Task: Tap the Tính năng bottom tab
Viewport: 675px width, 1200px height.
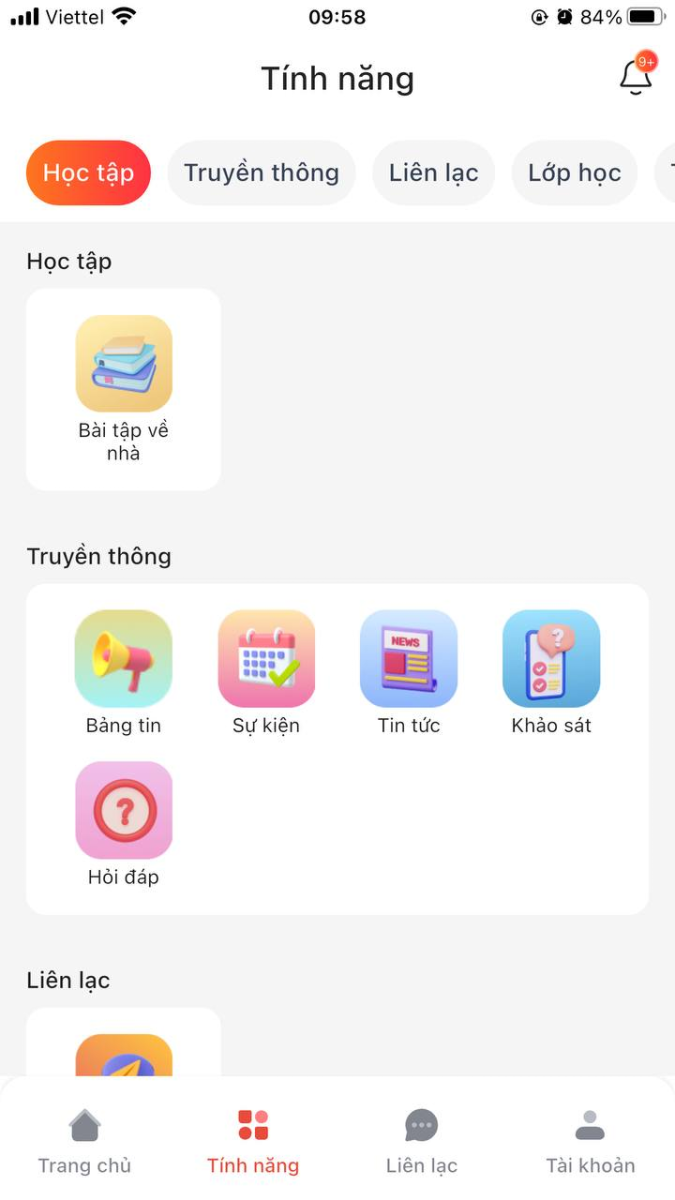Action: coord(253,1140)
